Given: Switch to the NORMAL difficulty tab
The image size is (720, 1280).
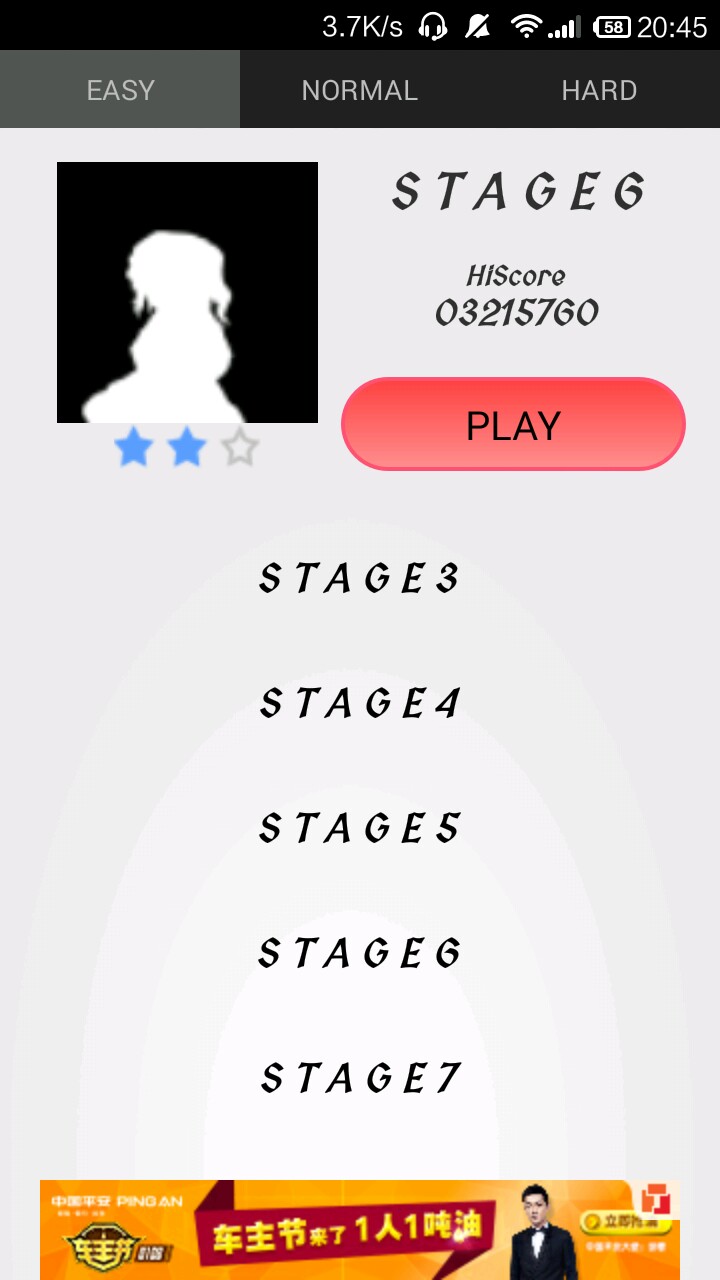Looking at the screenshot, I should 360,90.
